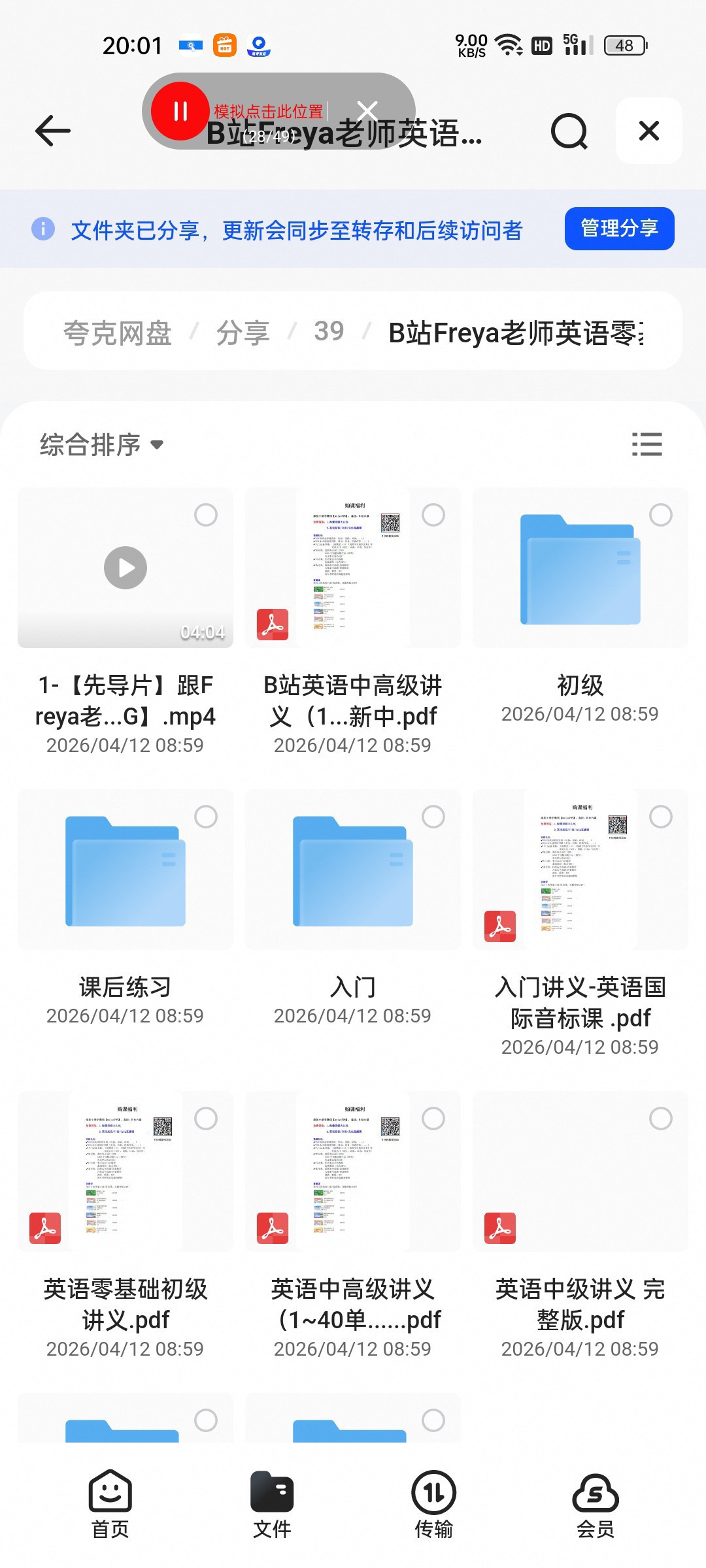
Task: Go back with the top-left arrow
Action: pyautogui.click(x=53, y=131)
